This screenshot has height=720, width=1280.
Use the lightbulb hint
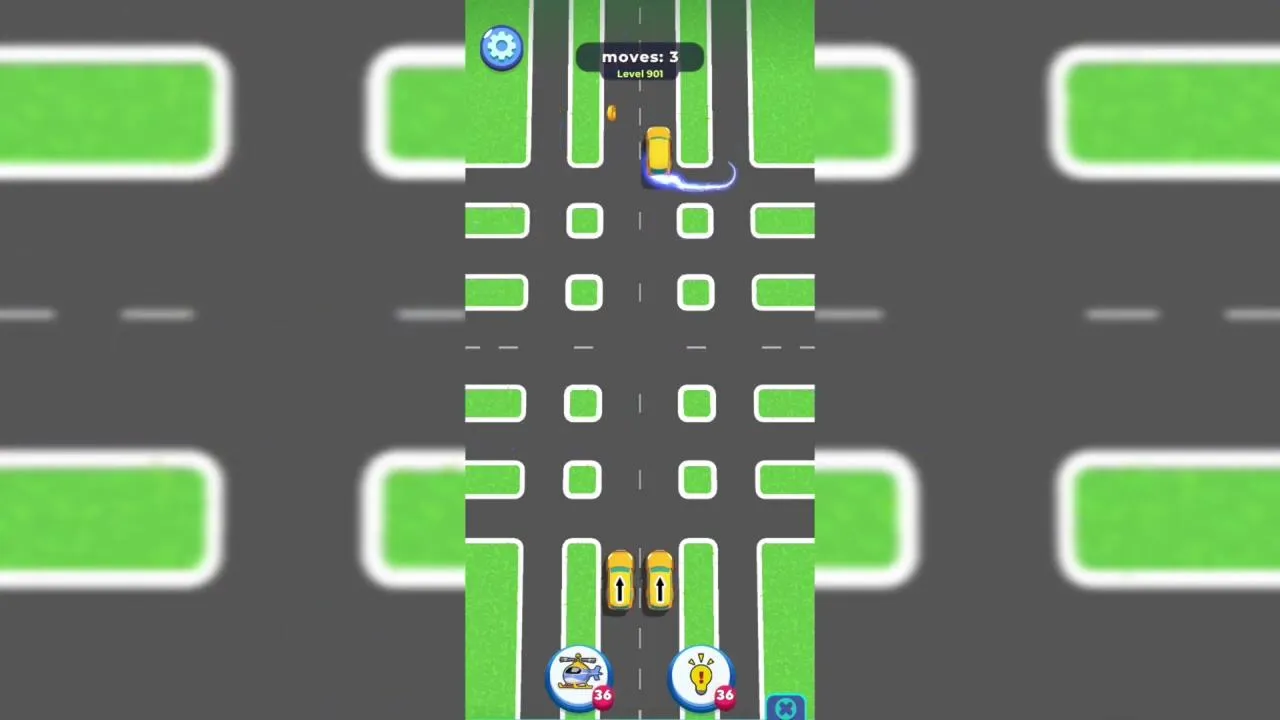point(700,676)
